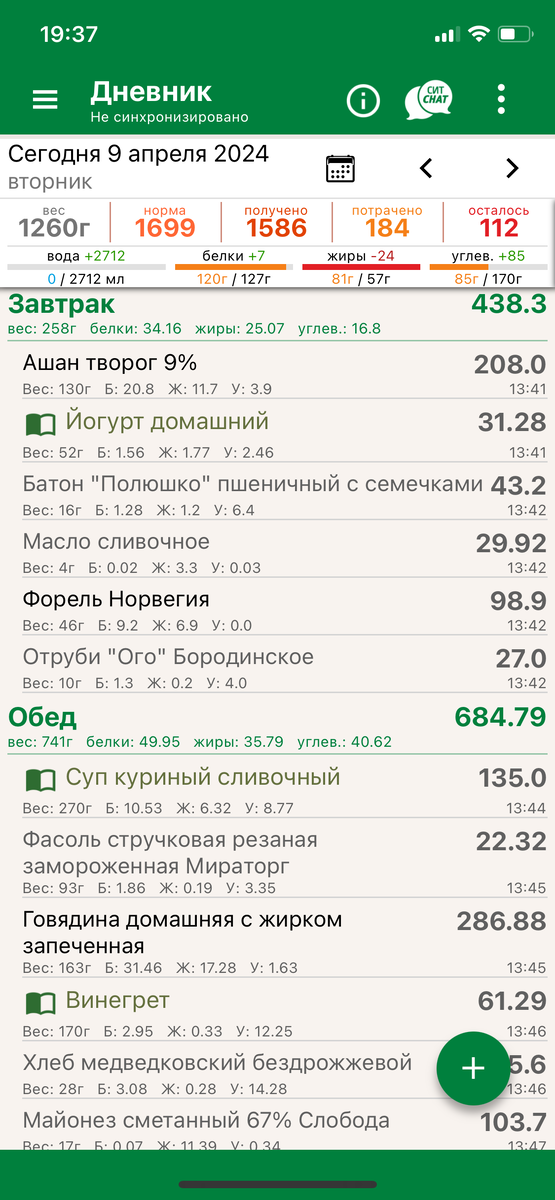
Task: Open the Обед meal header
Action: pyautogui.click(x=277, y=727)
